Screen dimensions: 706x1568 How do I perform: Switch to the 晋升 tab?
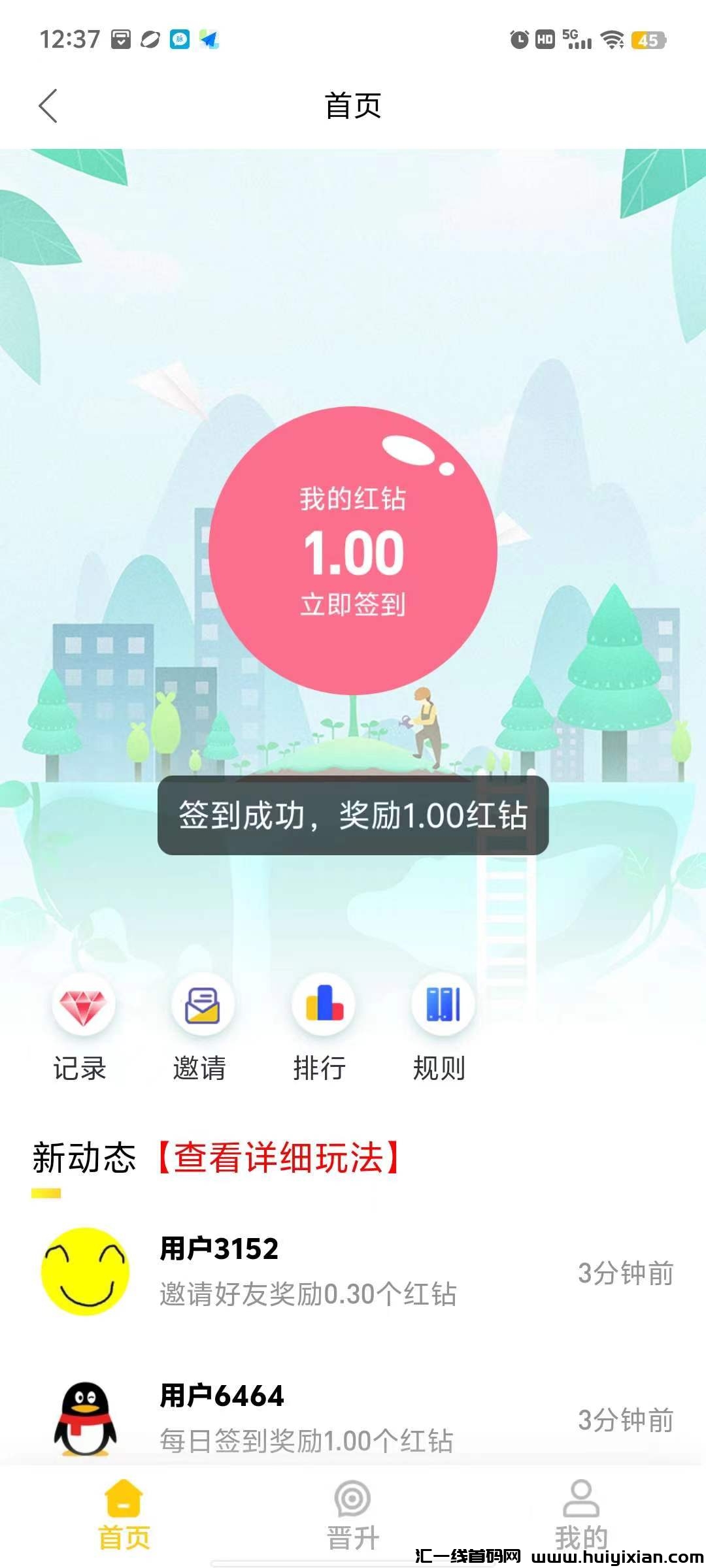353,1513
